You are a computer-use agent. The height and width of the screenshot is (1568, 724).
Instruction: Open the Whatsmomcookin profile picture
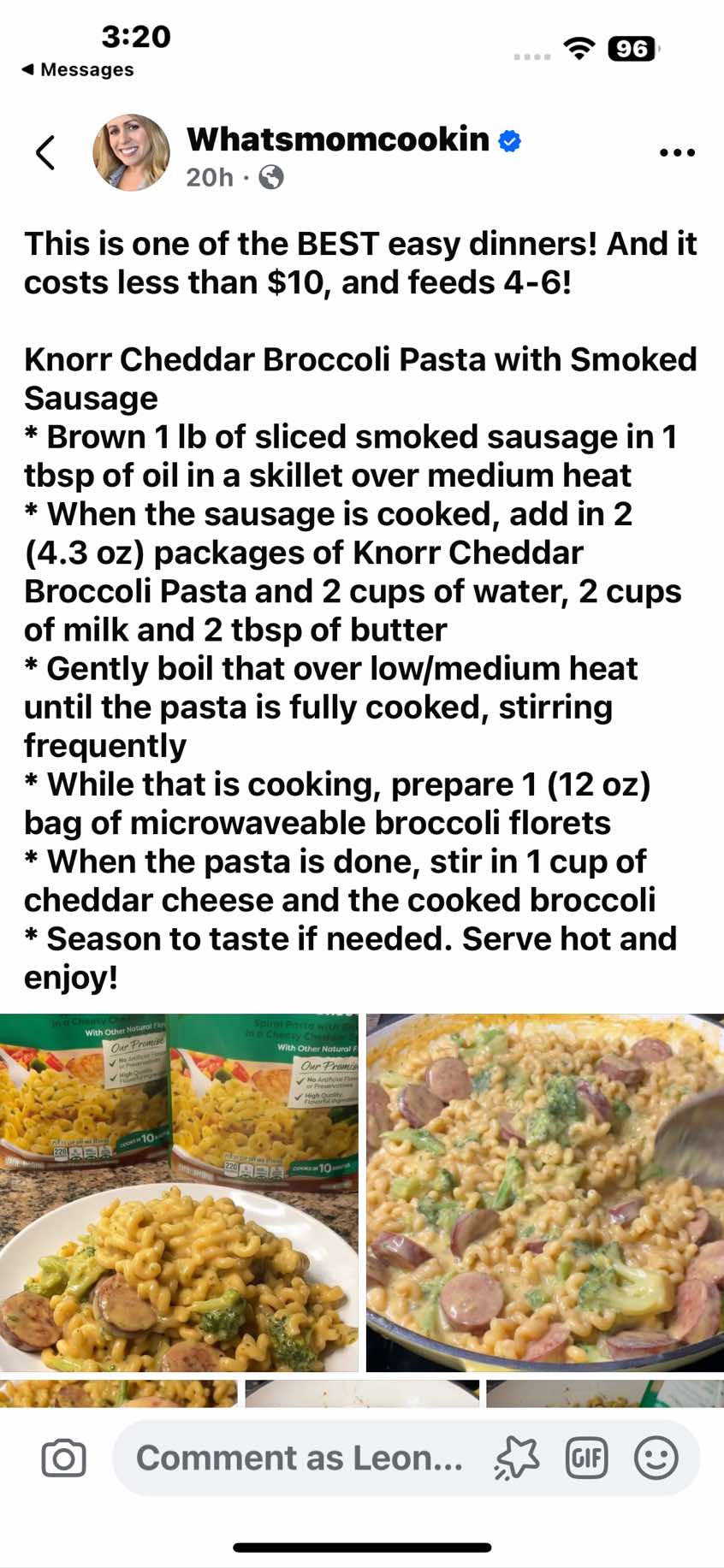(x=131, y=153)
